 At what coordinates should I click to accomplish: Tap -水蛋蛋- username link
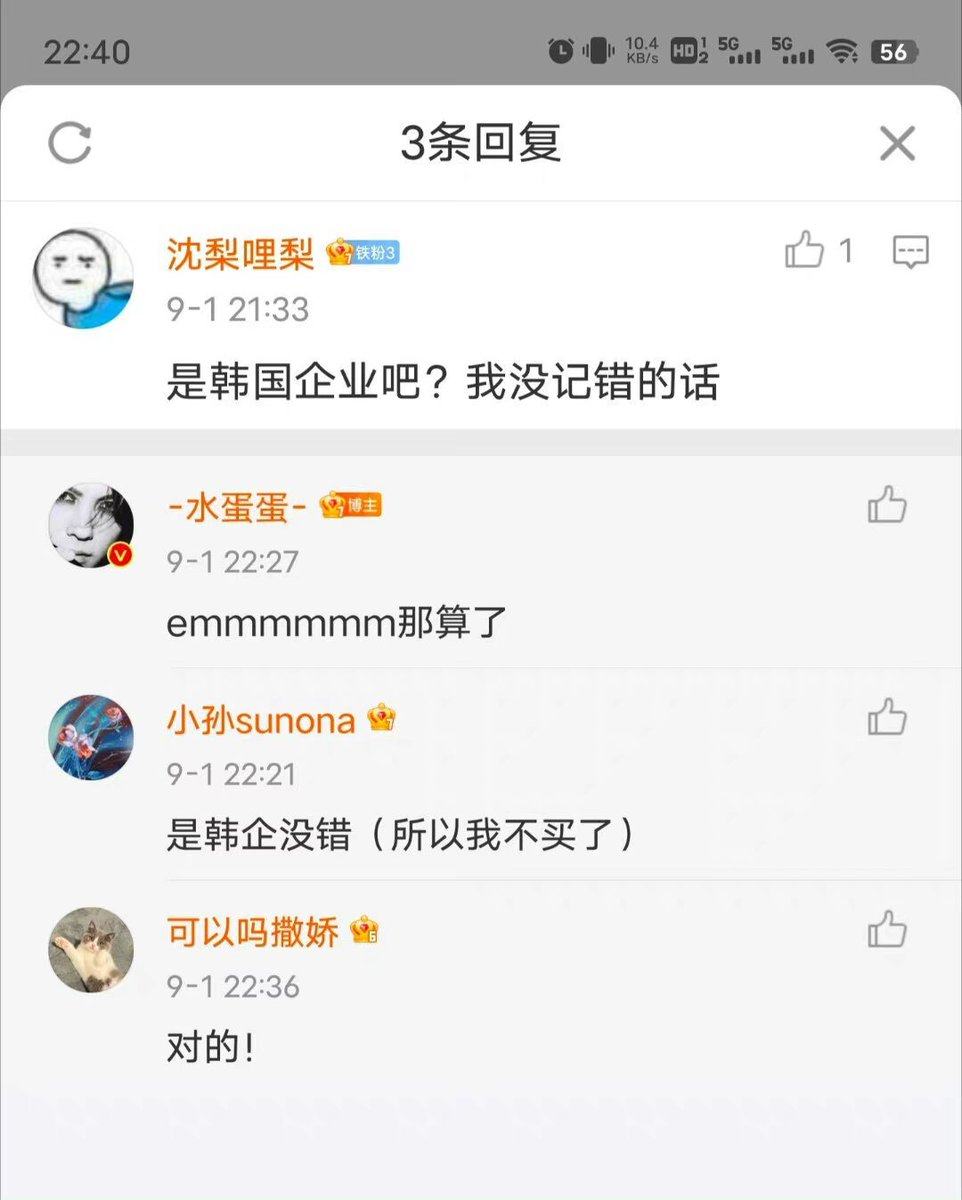click(x=236, y=507)
